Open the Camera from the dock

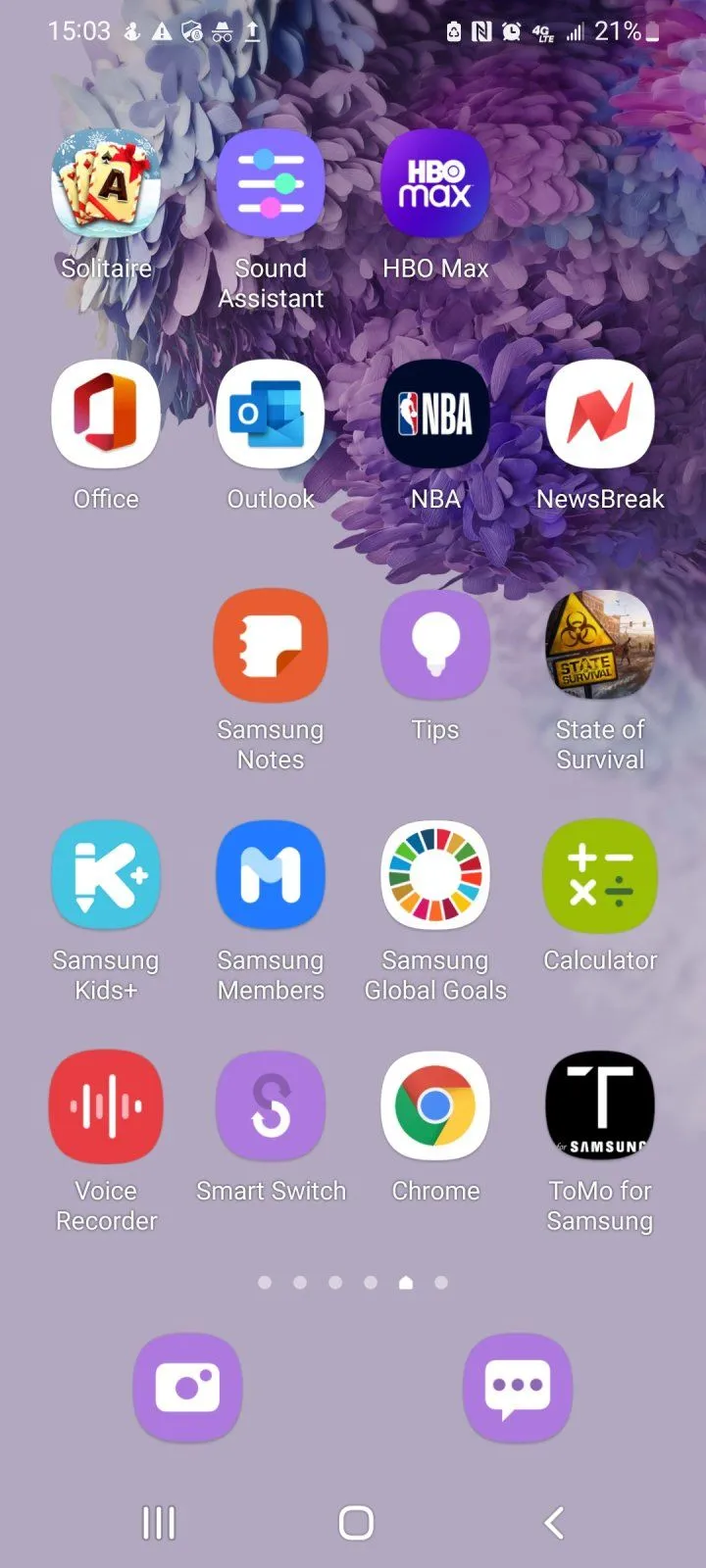tap(187, 1387)
